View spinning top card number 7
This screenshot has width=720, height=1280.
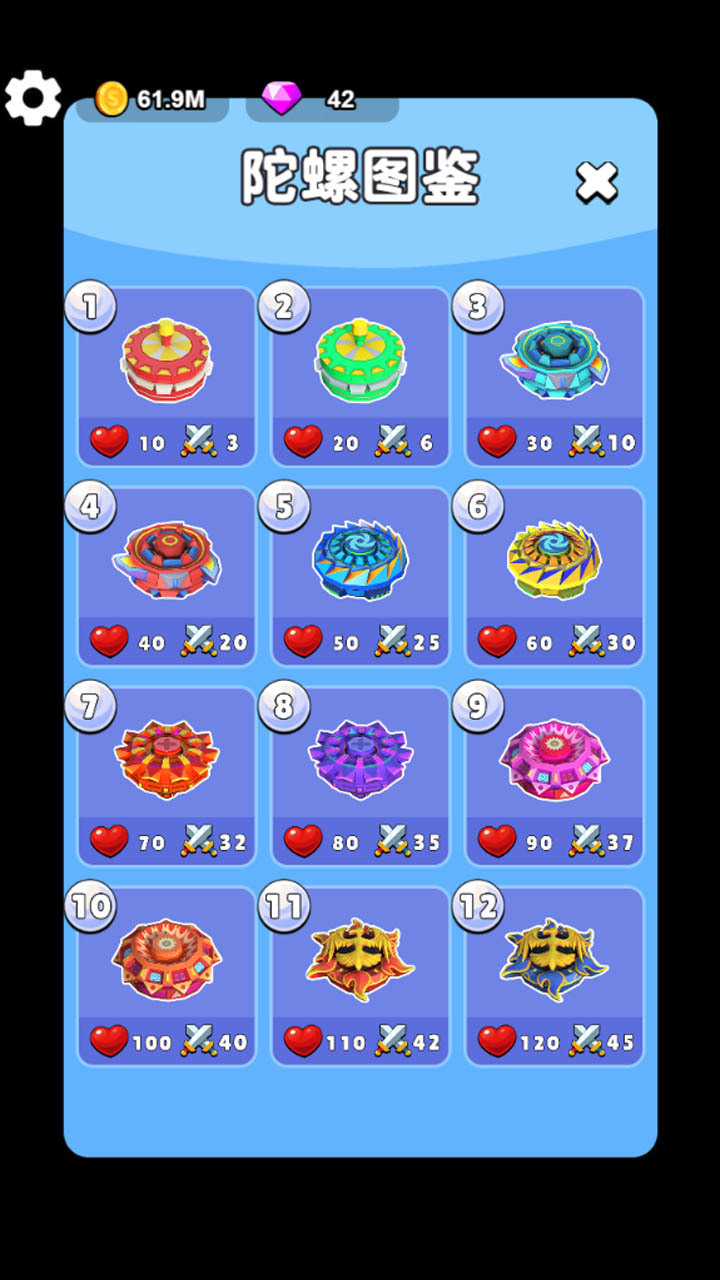pyautogui.click(x=166, y=776)
